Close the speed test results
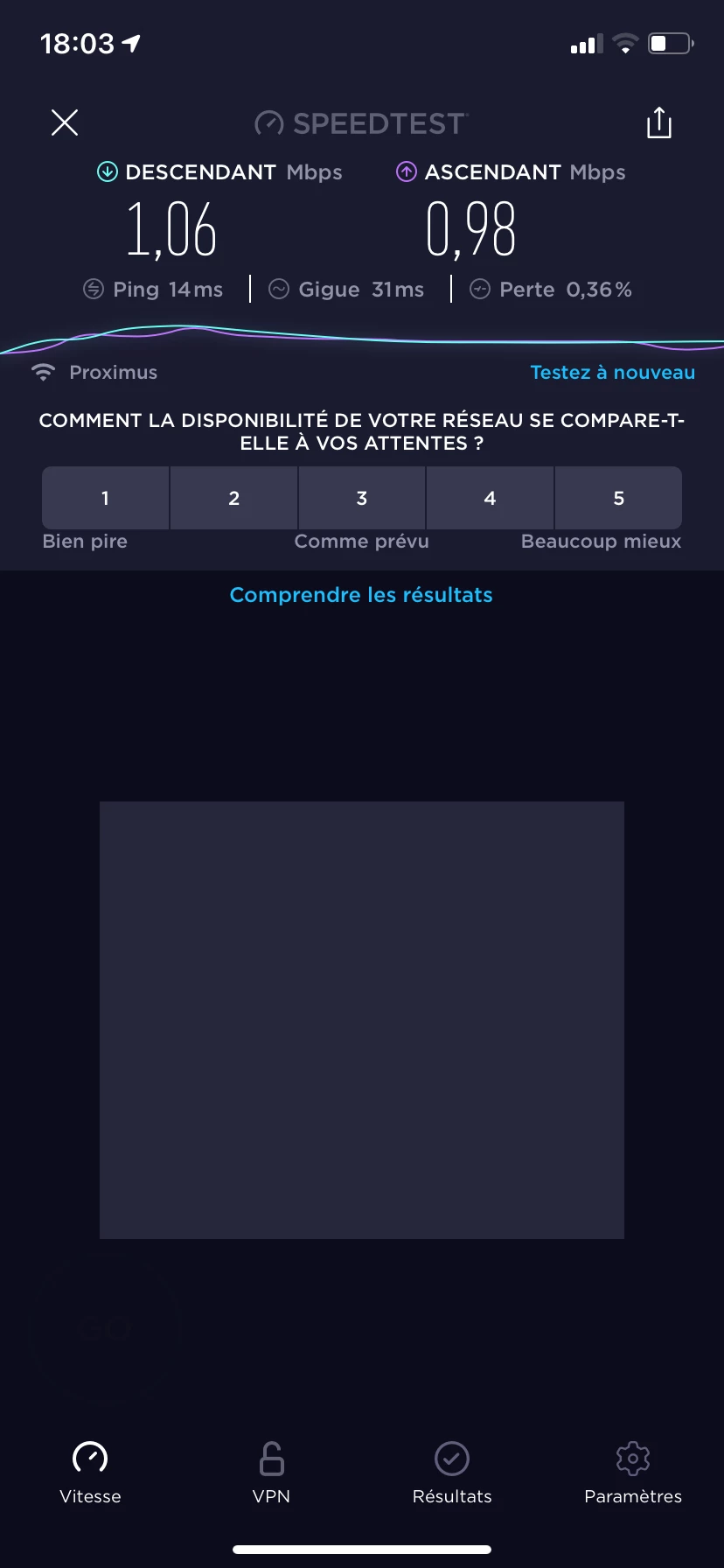The height and width of the screenshot is (1568, 724). [65, 123]
